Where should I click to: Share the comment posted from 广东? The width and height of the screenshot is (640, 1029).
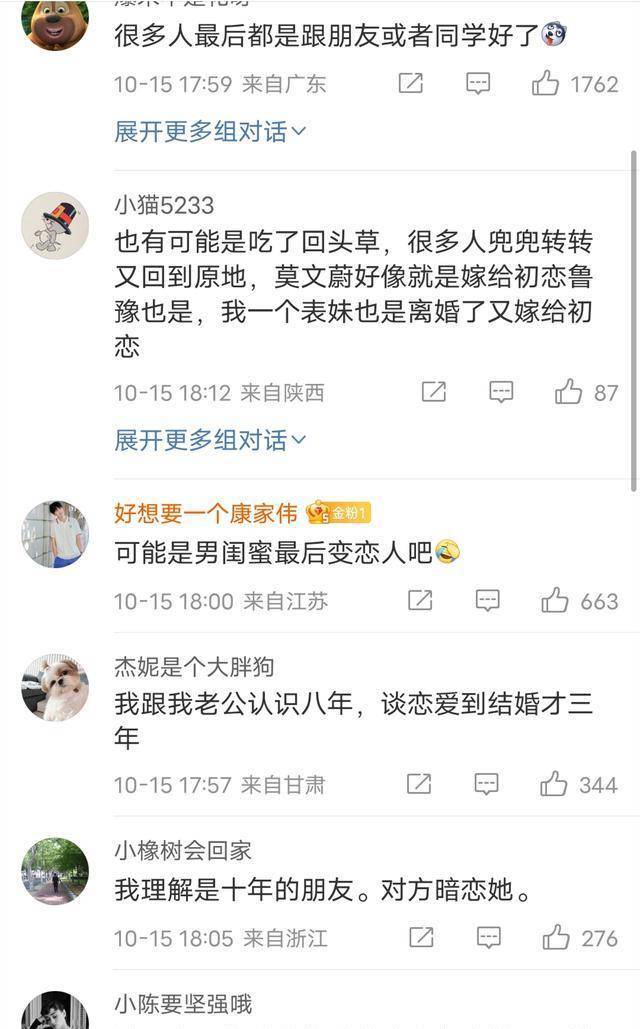[411, 84]
